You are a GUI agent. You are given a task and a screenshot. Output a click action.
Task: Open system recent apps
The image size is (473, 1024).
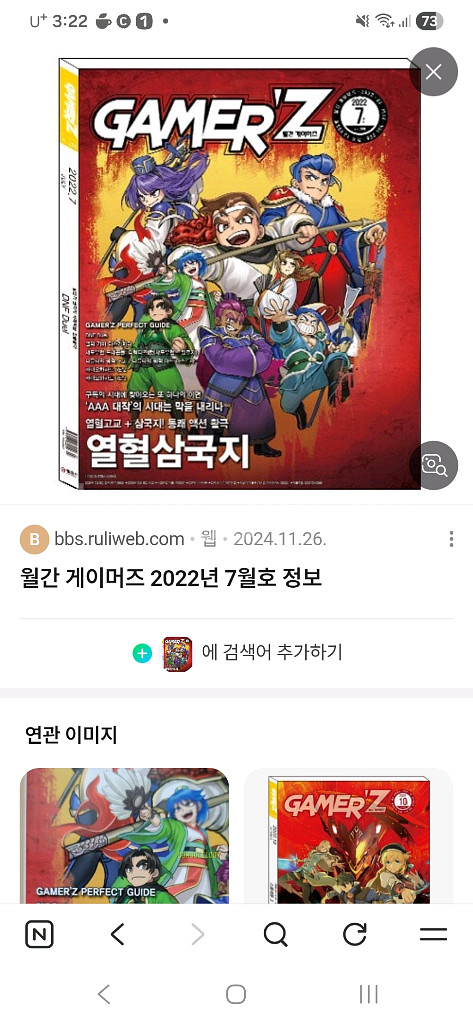(368, 995)
